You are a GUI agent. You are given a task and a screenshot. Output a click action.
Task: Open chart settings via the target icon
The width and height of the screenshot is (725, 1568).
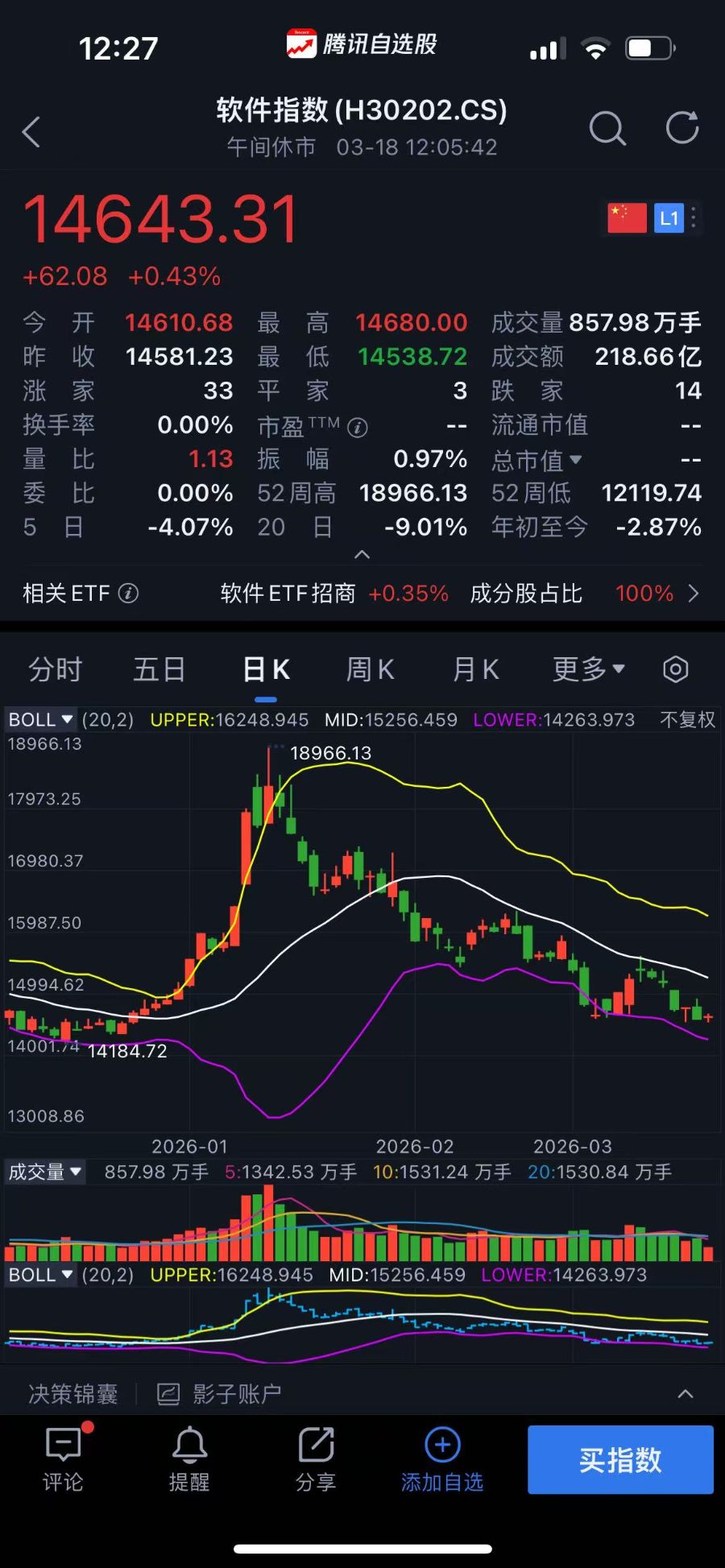(x=675, y=669)
